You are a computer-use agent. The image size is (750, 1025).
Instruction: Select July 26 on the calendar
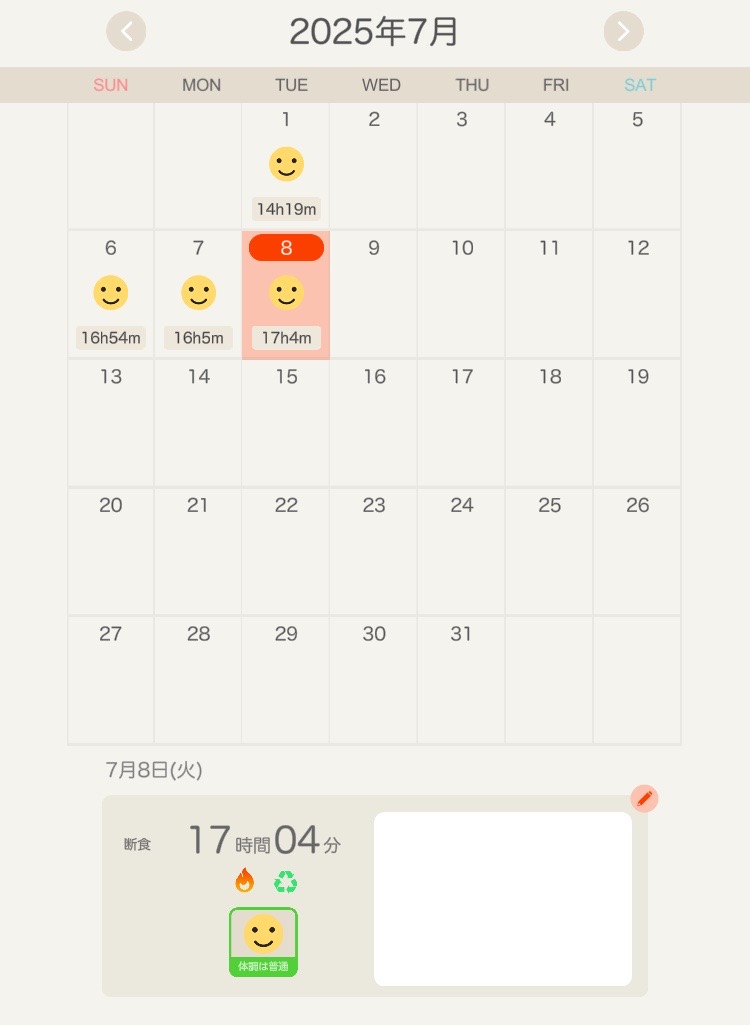pyautogui.click(x=637, y=551)
